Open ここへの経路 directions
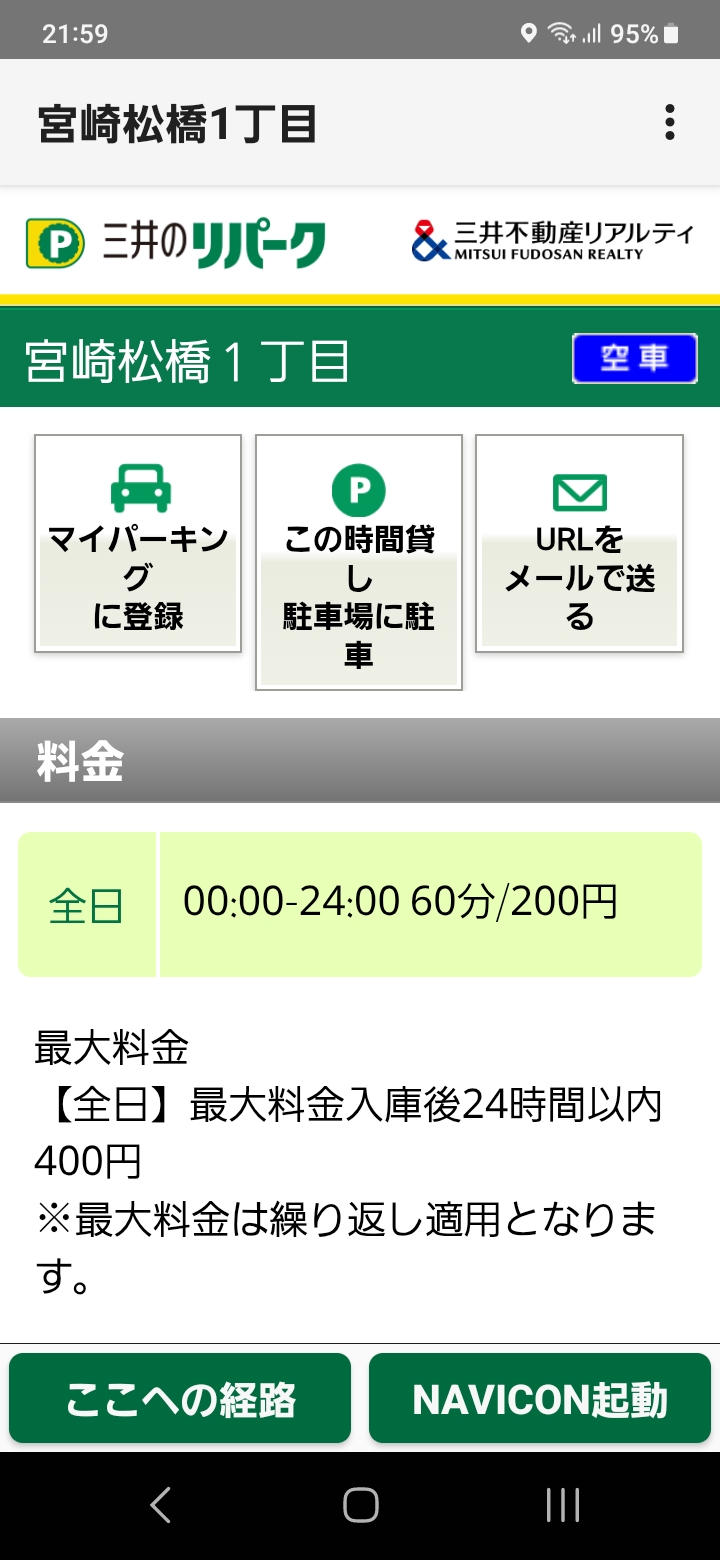 click(x=180, y=1398)
